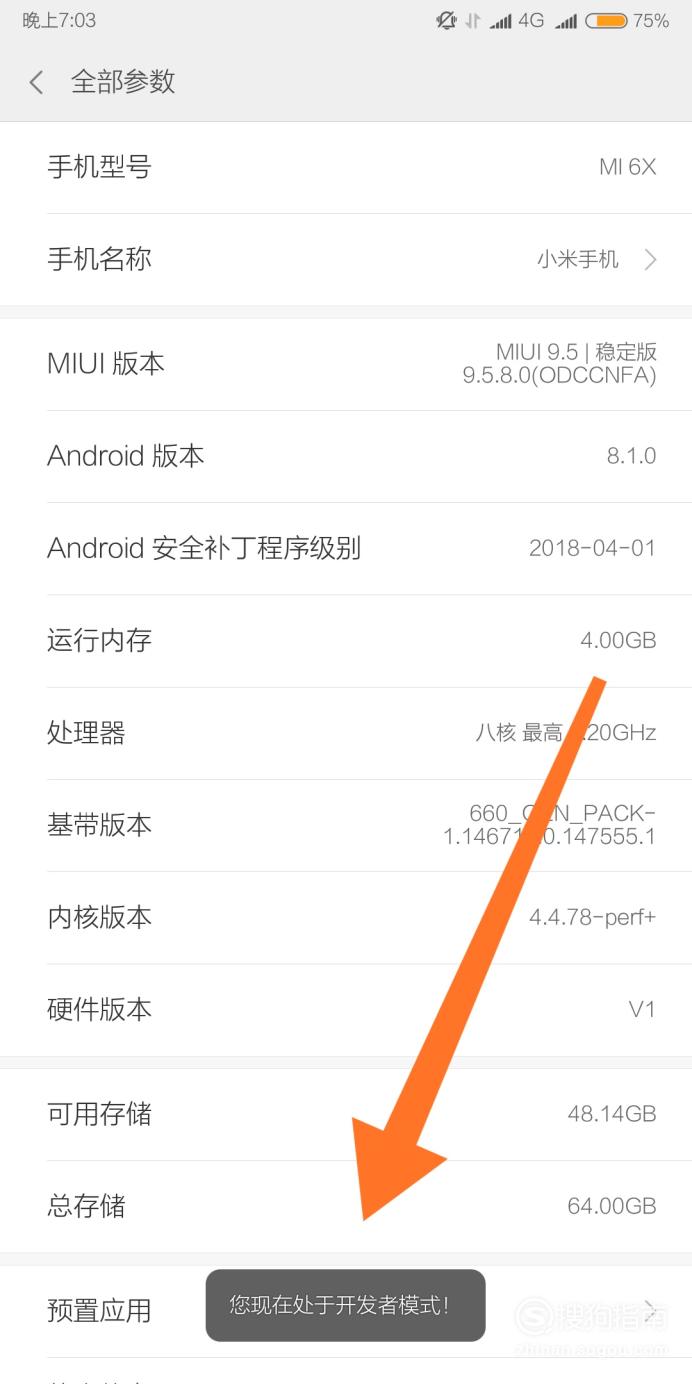Tap the 处理器 row
The width and height of the screenshot is (692, 1384).
346,733
